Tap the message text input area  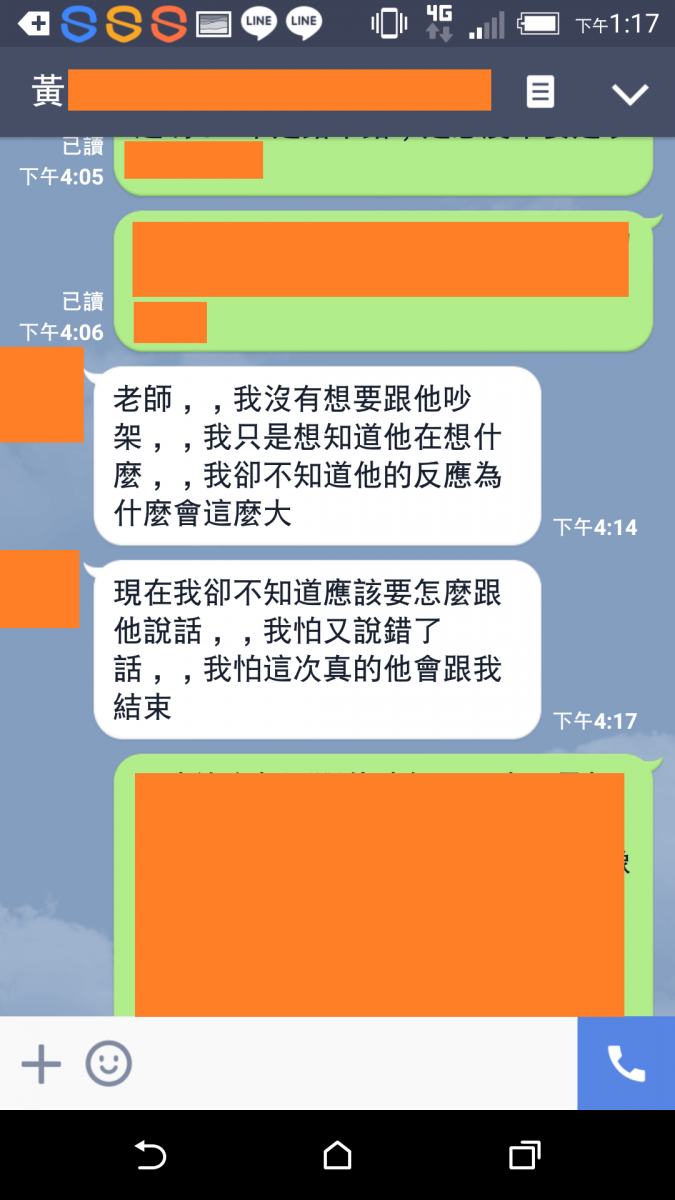coord(350,1064)
